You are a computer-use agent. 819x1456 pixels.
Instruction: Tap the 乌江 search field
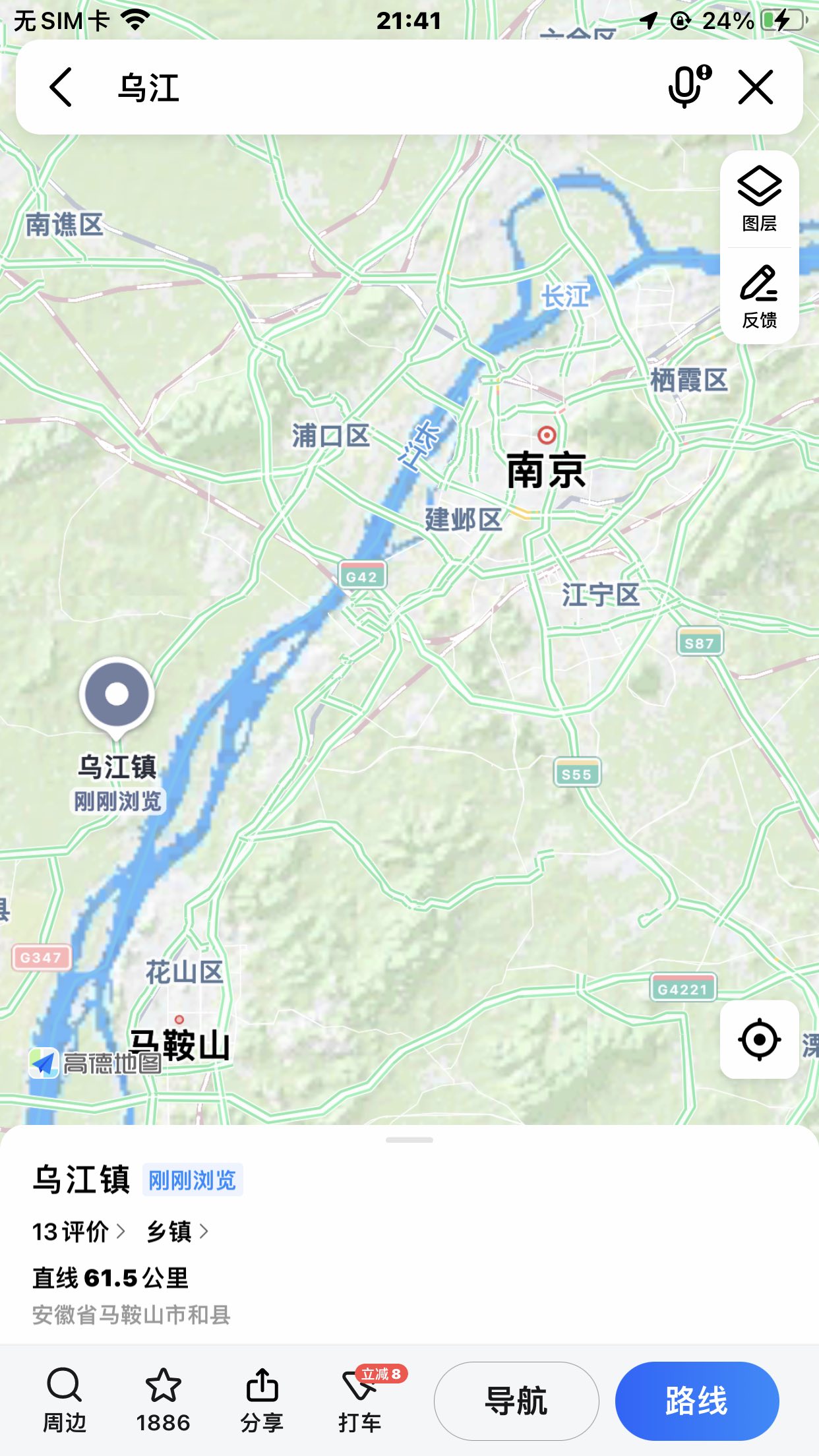(382, 87)
